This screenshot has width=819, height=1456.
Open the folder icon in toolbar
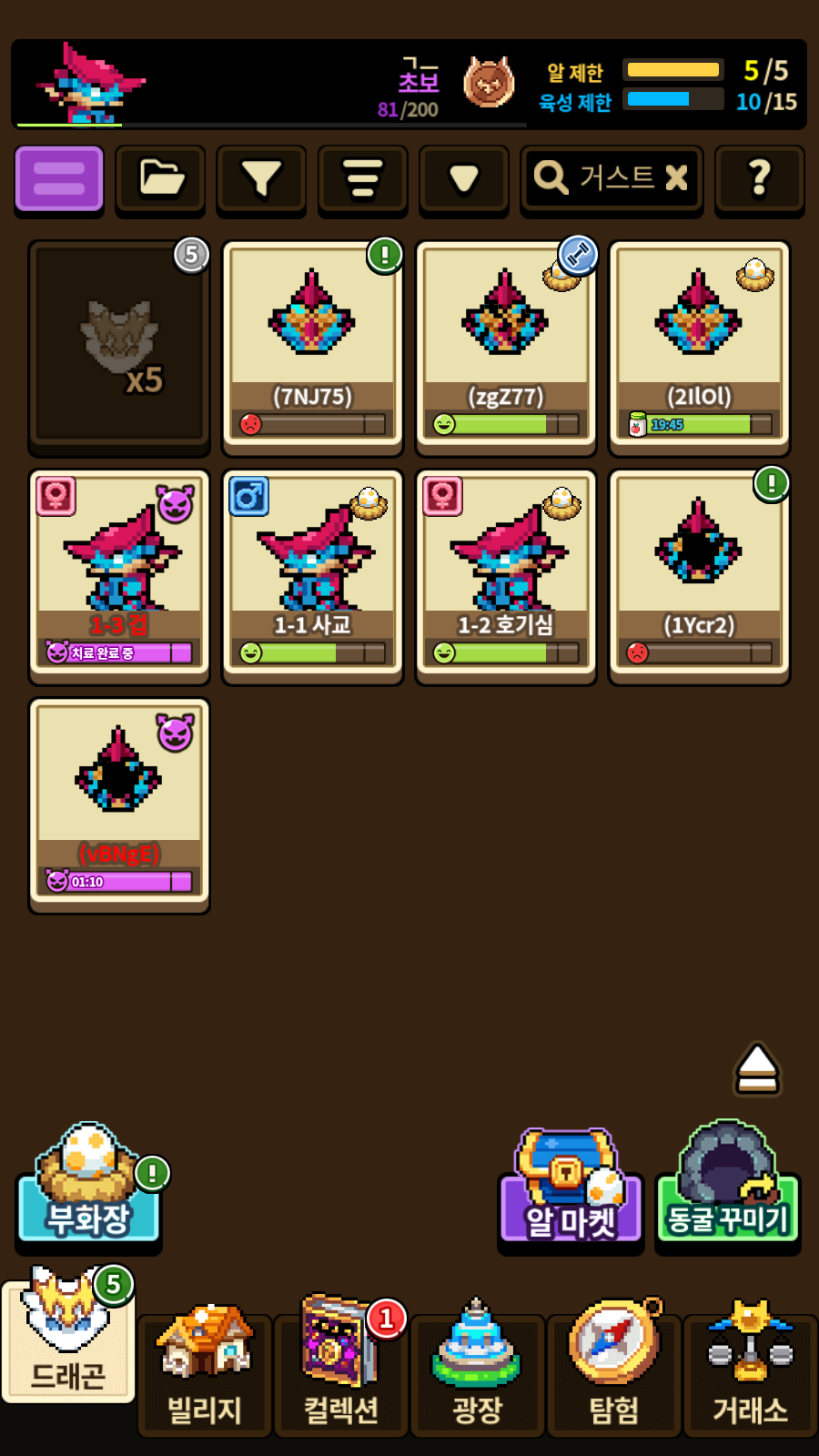pyautogui.click(x=160, y=179)
